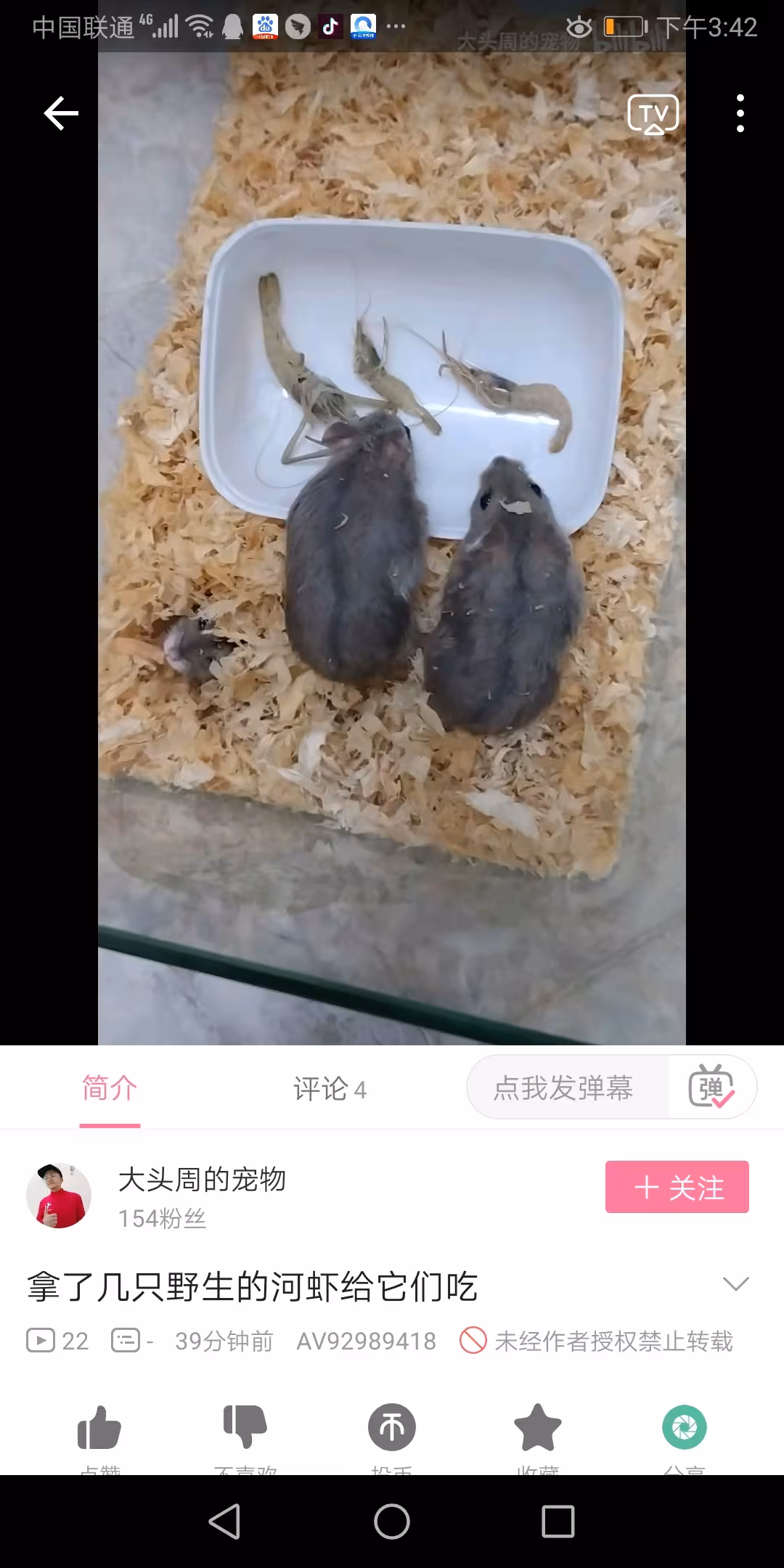Expand the video title description
Viewport: 784px width, 1568px height.
point(735,1283)
